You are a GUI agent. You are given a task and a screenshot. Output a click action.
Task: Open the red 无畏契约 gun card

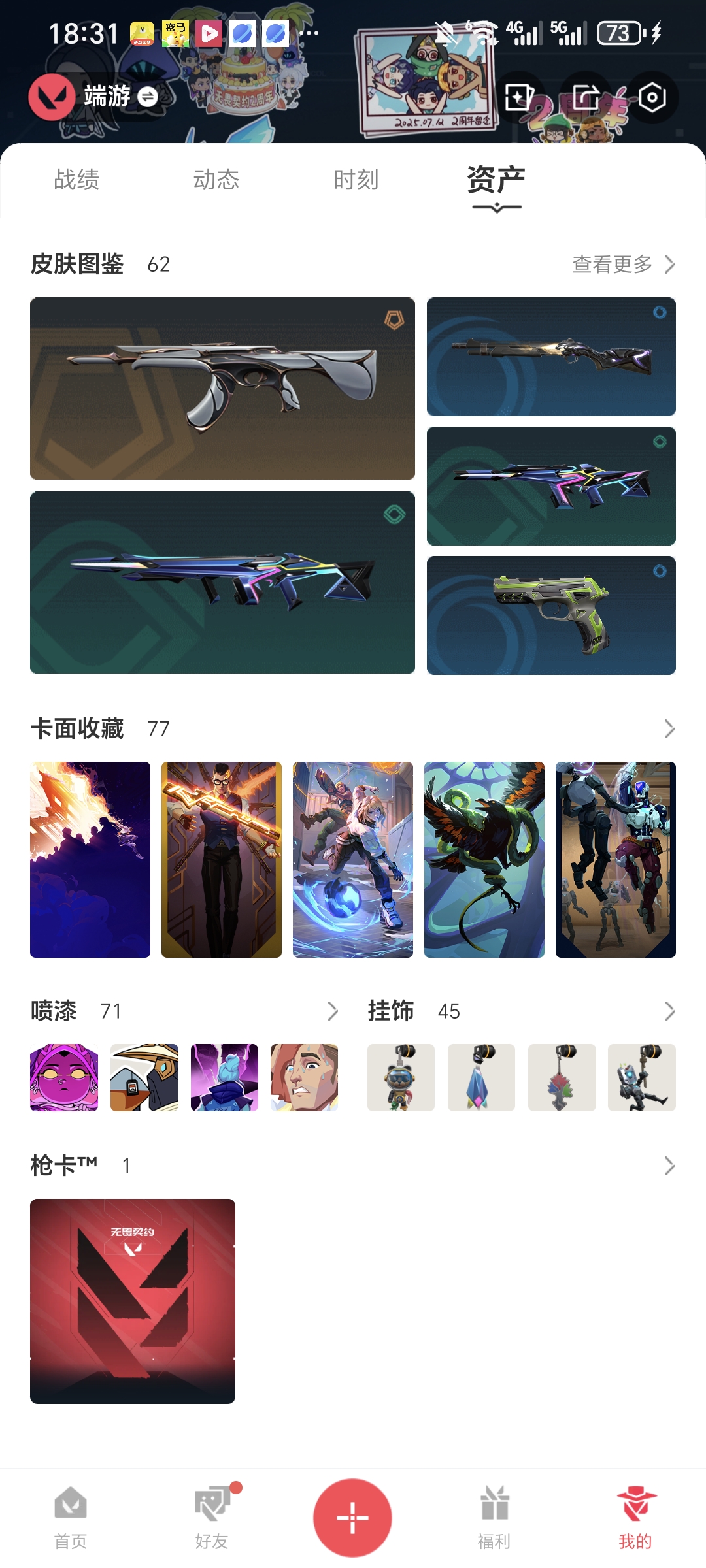pos(133,1301)
